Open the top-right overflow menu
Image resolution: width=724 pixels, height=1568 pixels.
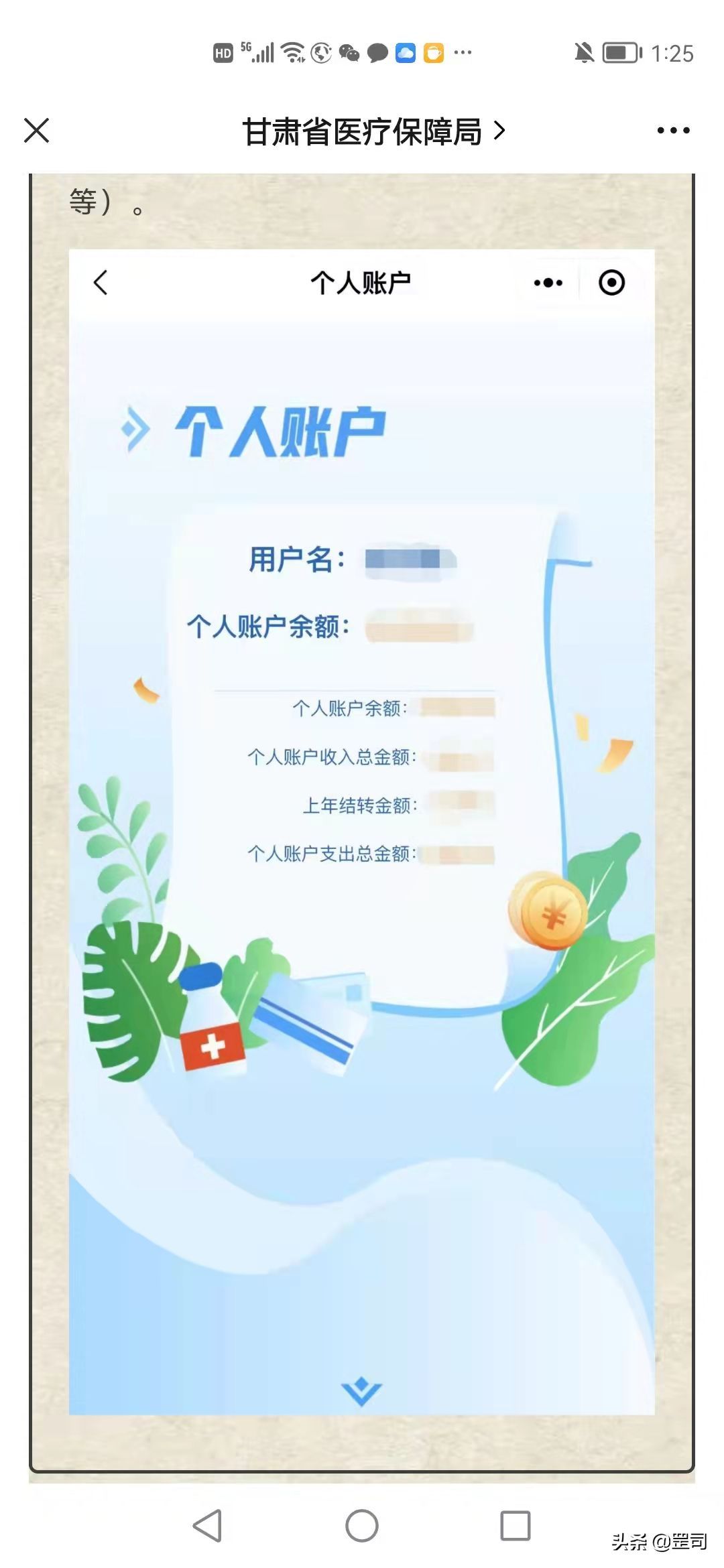tap(672, 130)
